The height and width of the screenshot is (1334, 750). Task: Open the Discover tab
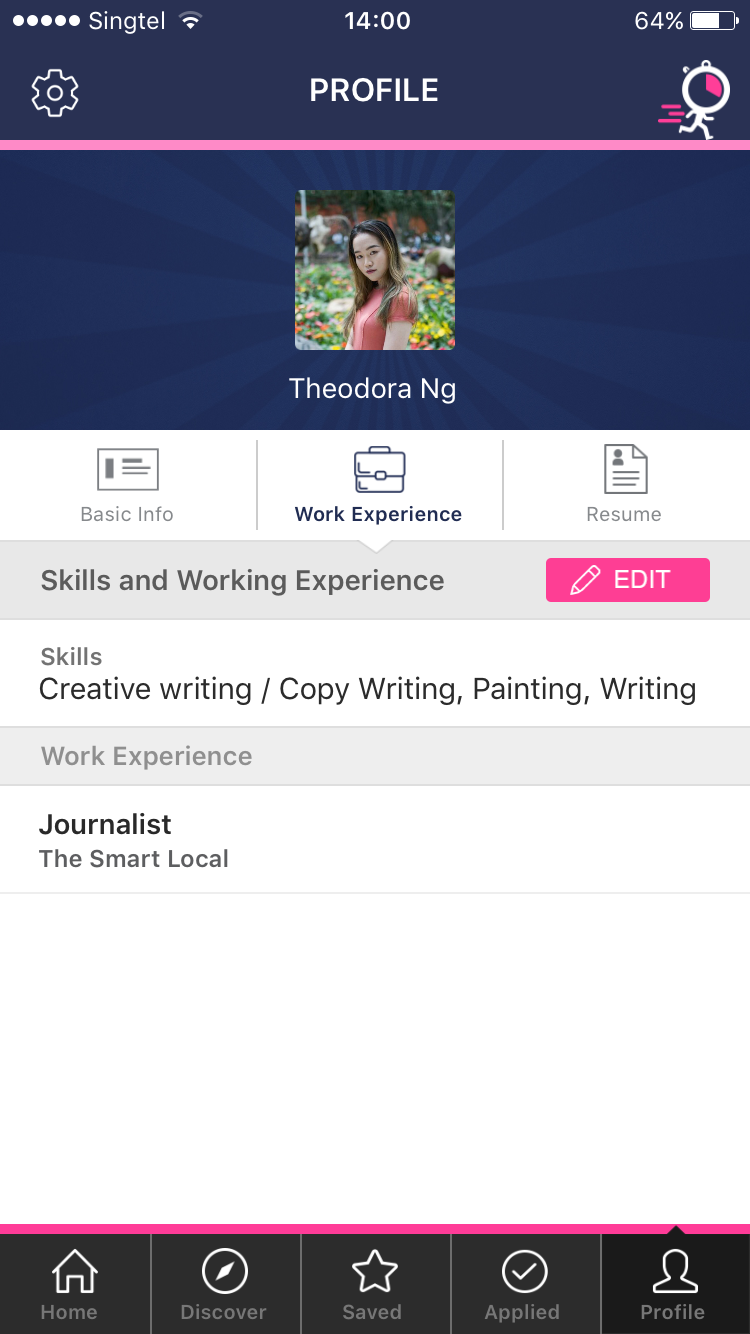224,1285
